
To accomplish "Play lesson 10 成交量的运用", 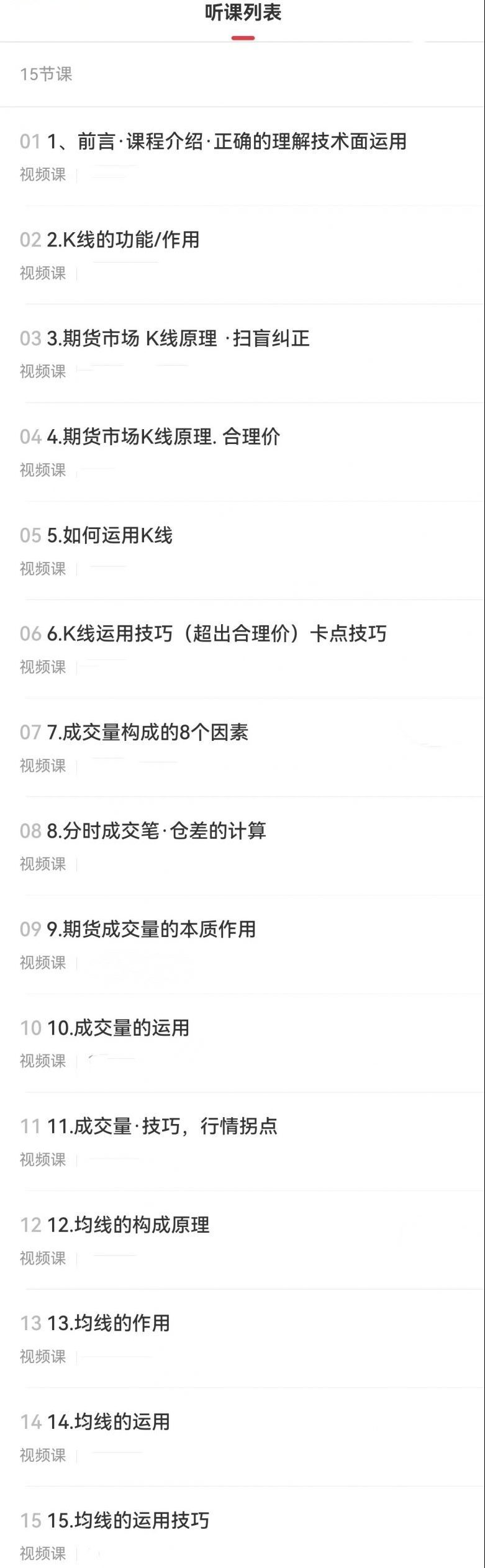I will (118, 1028).
